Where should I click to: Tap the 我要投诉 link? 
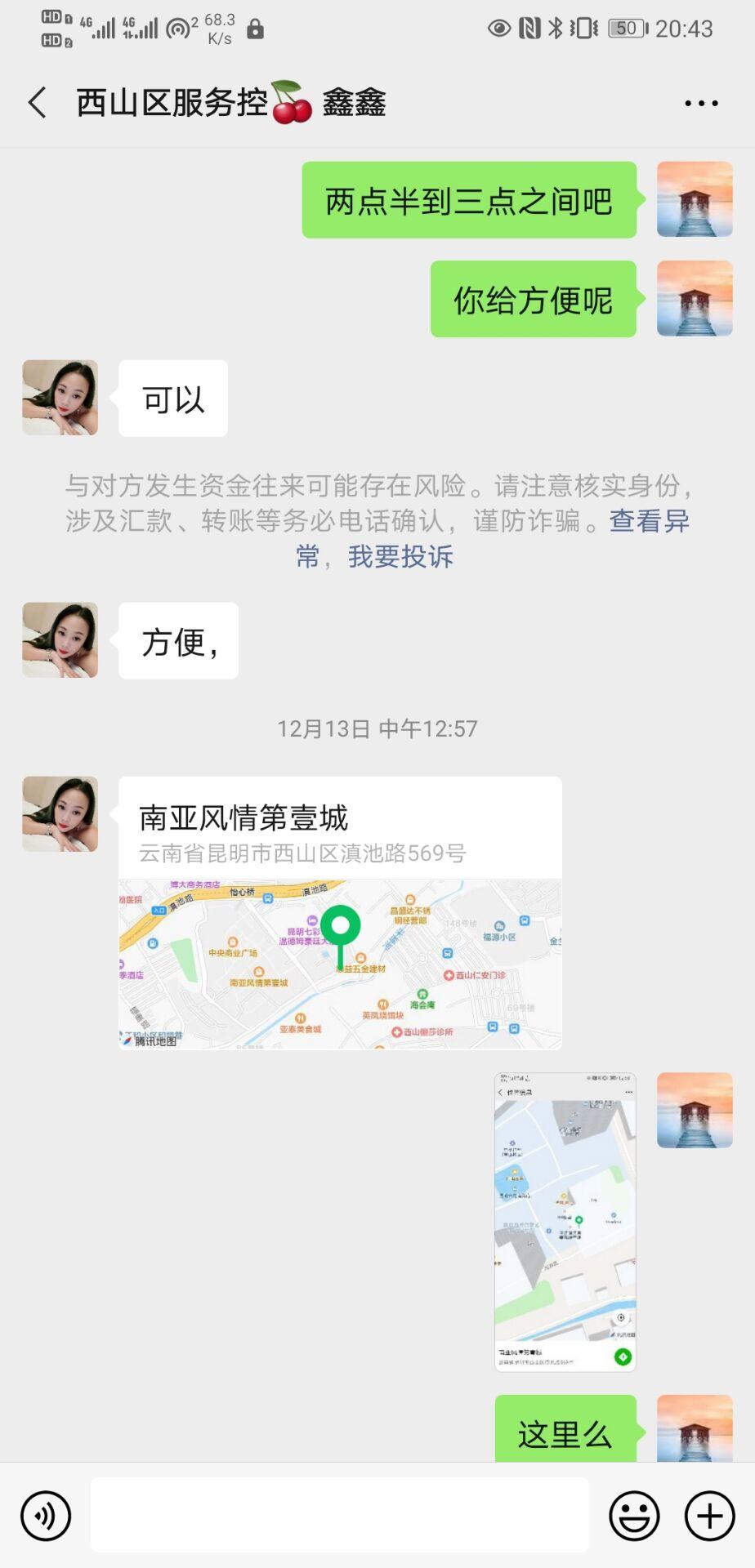click(x=400, y=557)
